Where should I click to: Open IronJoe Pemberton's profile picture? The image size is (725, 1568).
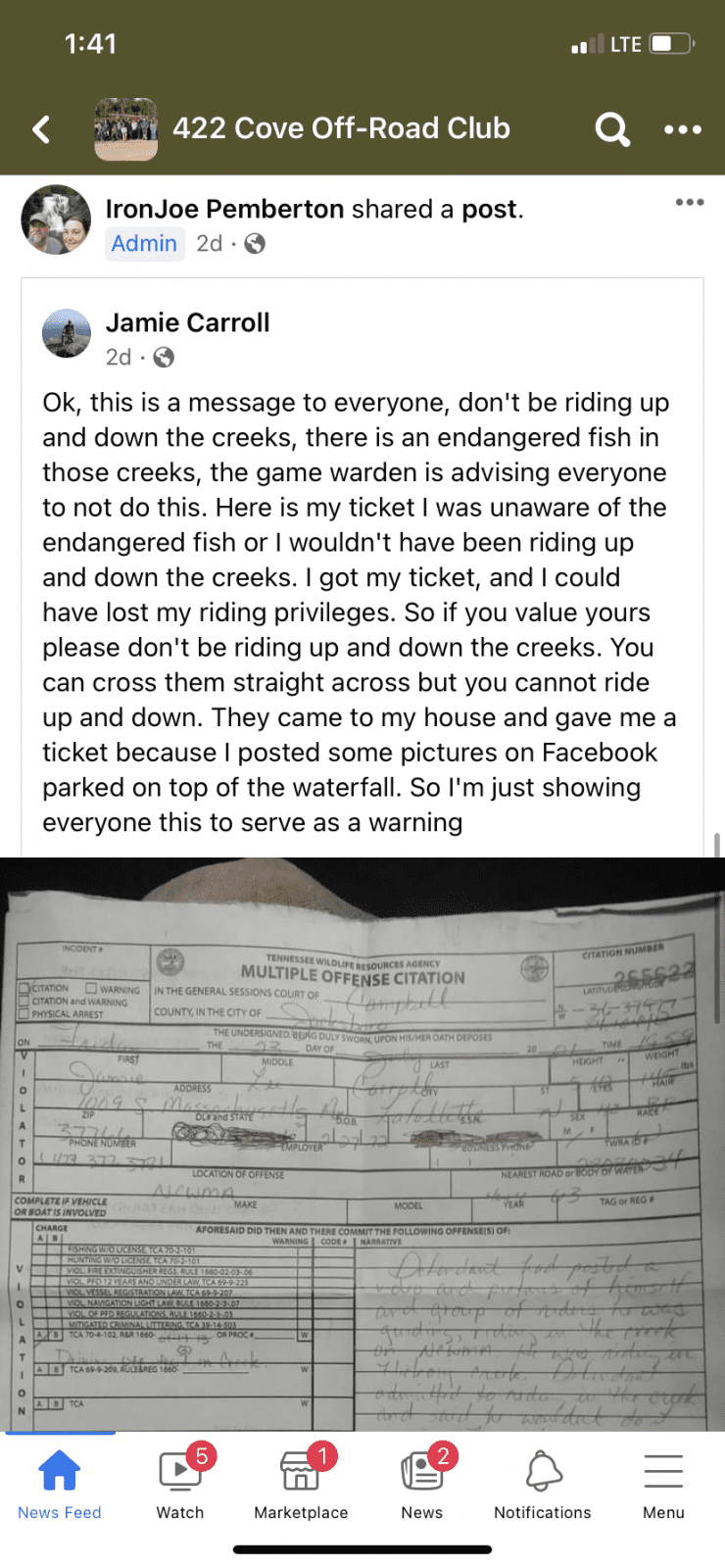coord(57,220)
